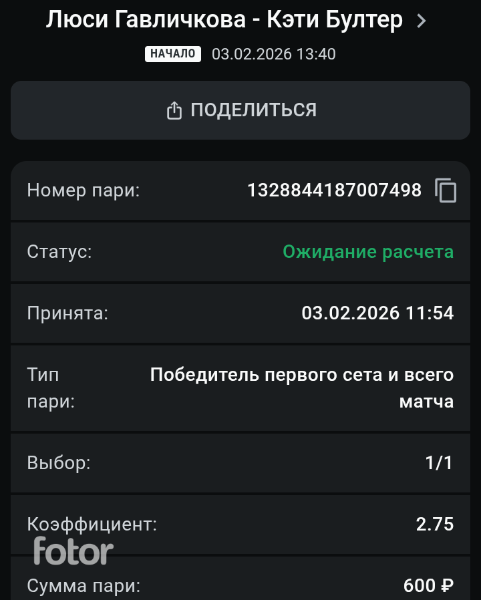Tap the ПОДЕЛИТЬСЯ share button
481x600 pixels.
(240, 110)
